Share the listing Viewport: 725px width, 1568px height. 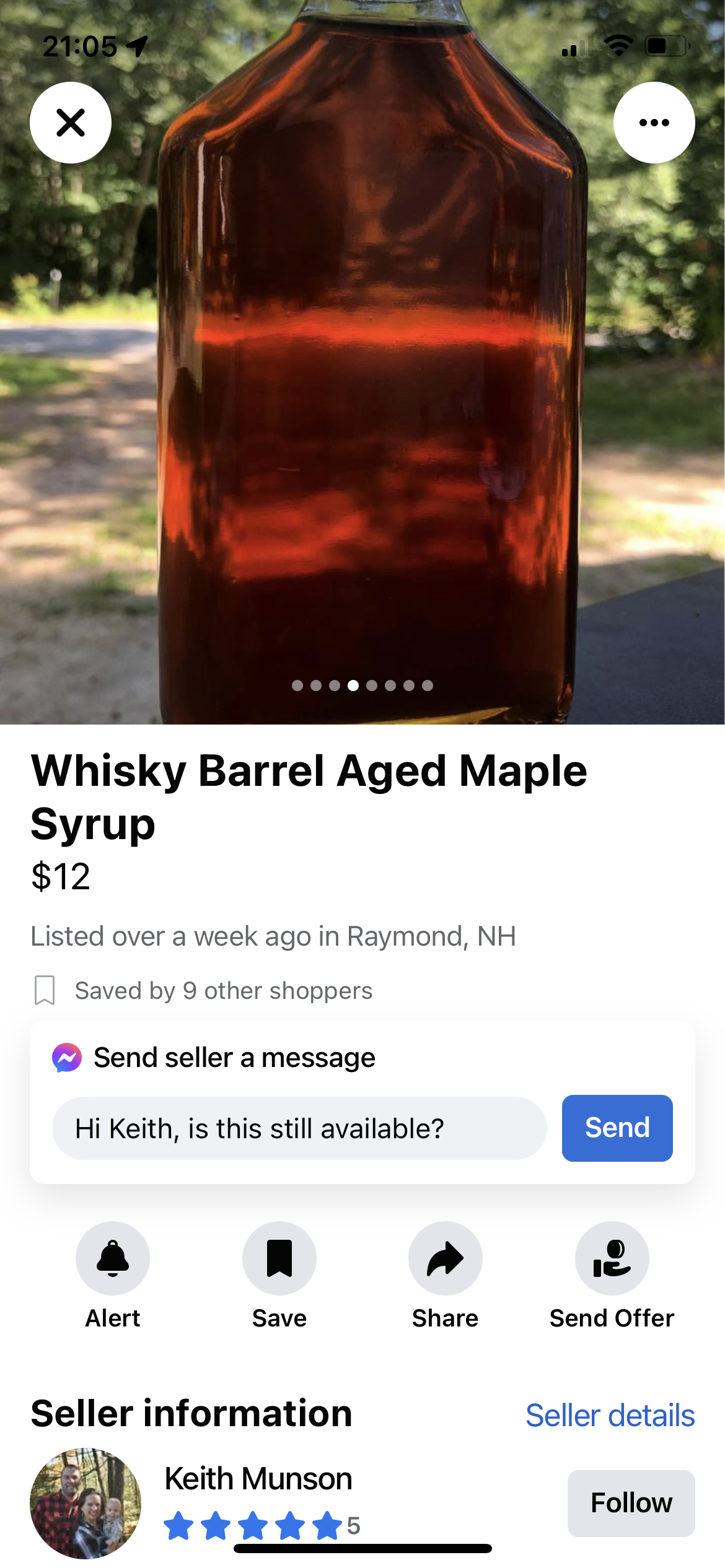[445, 1258]
